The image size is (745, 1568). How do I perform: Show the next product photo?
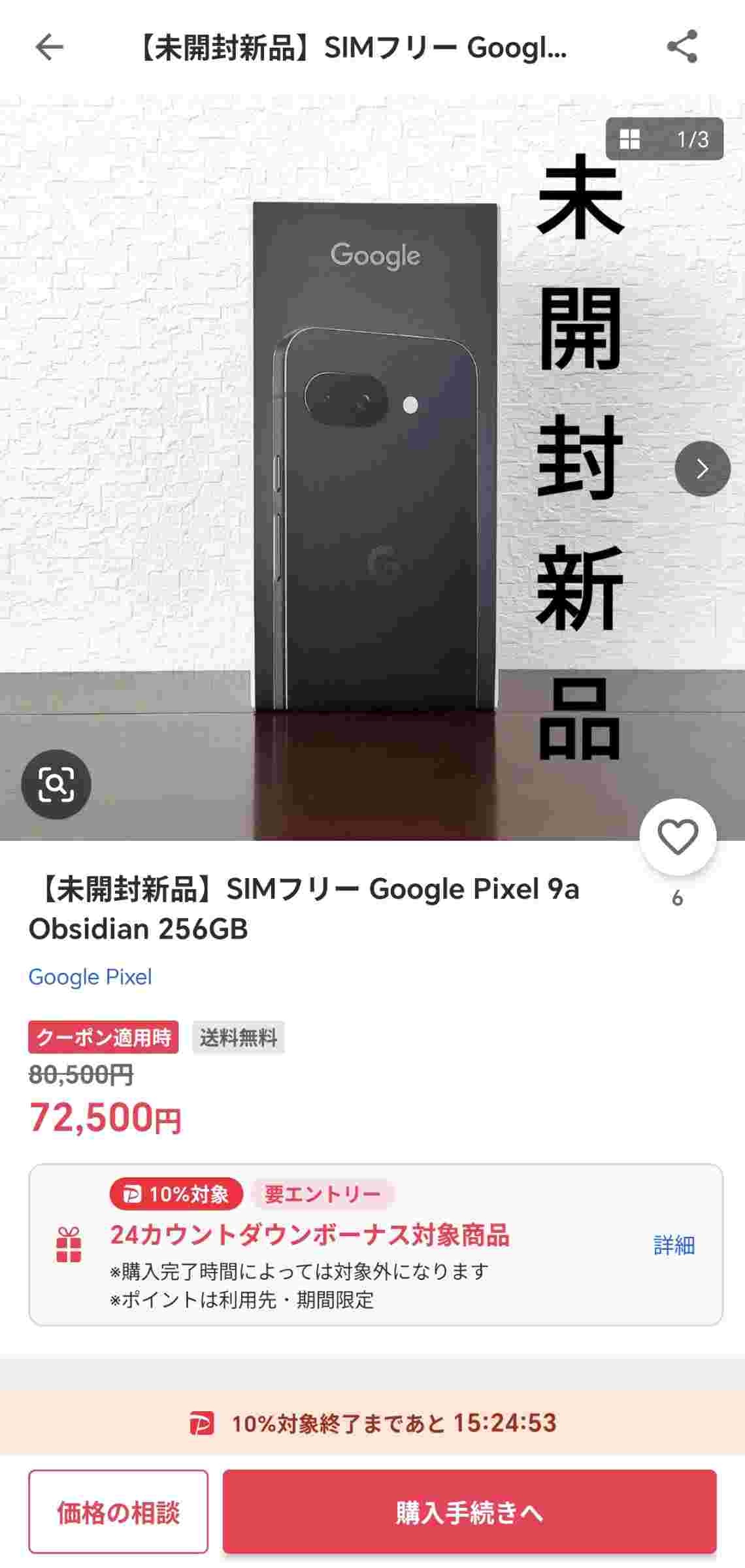[x=702, y=468]
